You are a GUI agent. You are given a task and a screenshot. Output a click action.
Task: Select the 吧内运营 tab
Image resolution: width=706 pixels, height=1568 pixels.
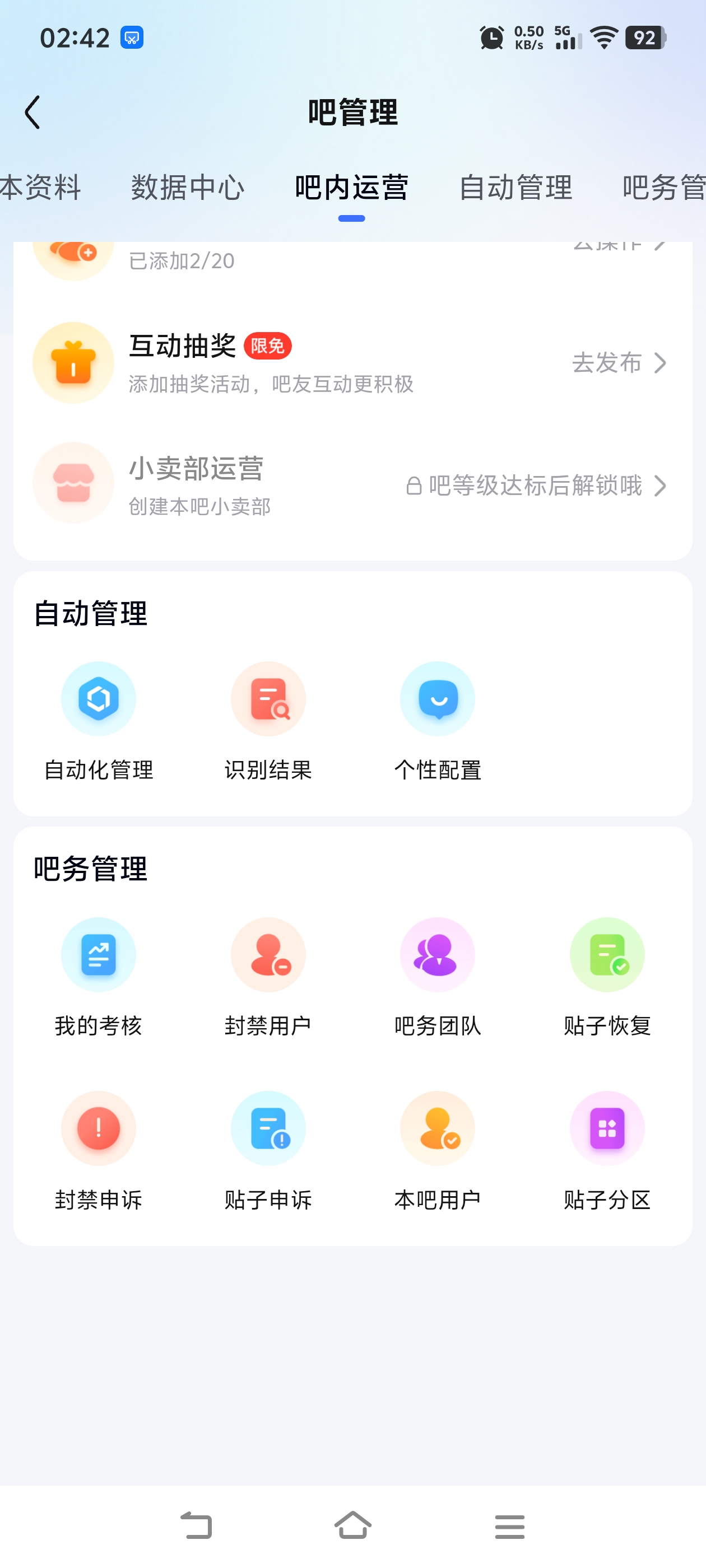[351, 188]
